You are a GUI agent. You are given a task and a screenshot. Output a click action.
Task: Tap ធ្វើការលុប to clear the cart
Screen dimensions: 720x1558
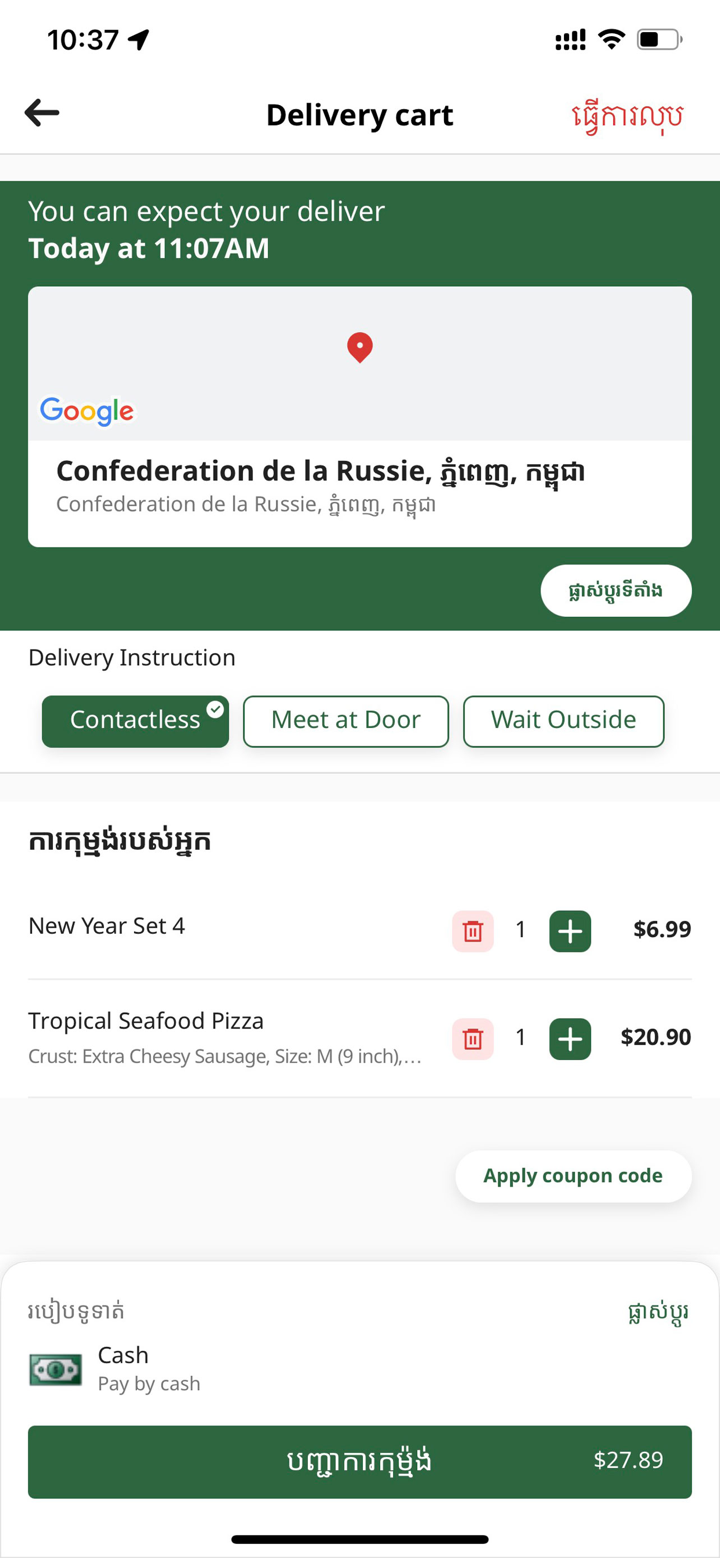629,114
